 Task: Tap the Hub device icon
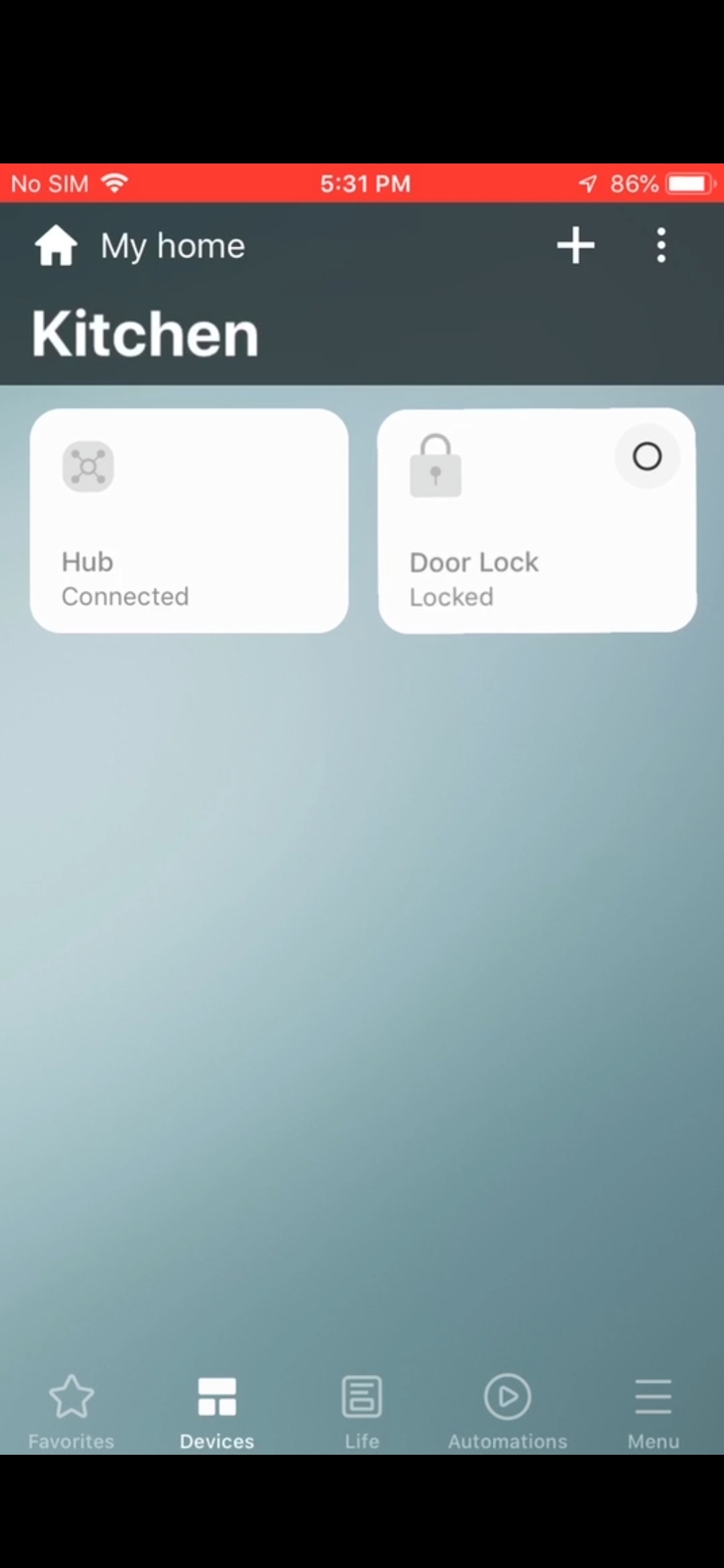point(88,467)
